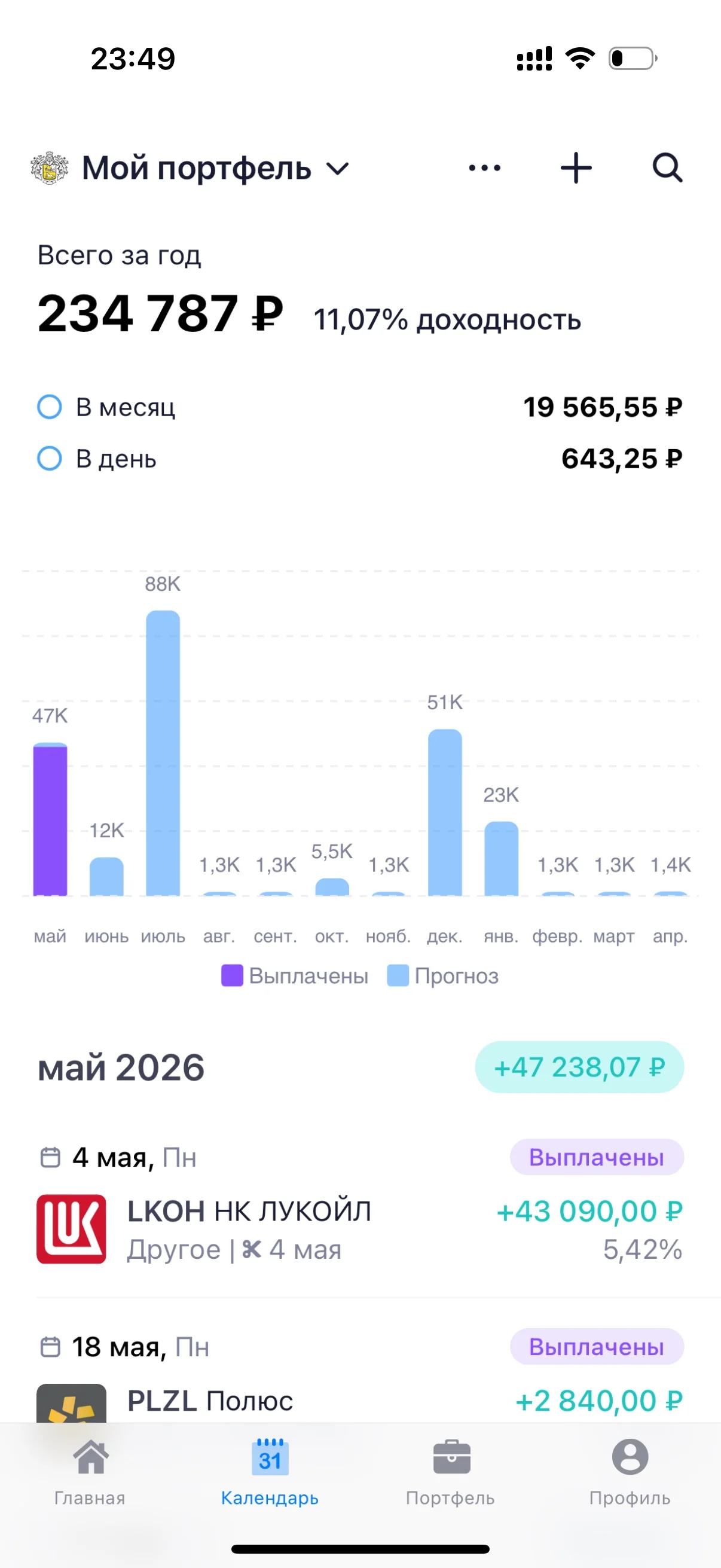Screen dimensions: 721x1568
Task: Open the LKOH НК ЛУКОЙЛ dividend row
Action: [360, 1229]
